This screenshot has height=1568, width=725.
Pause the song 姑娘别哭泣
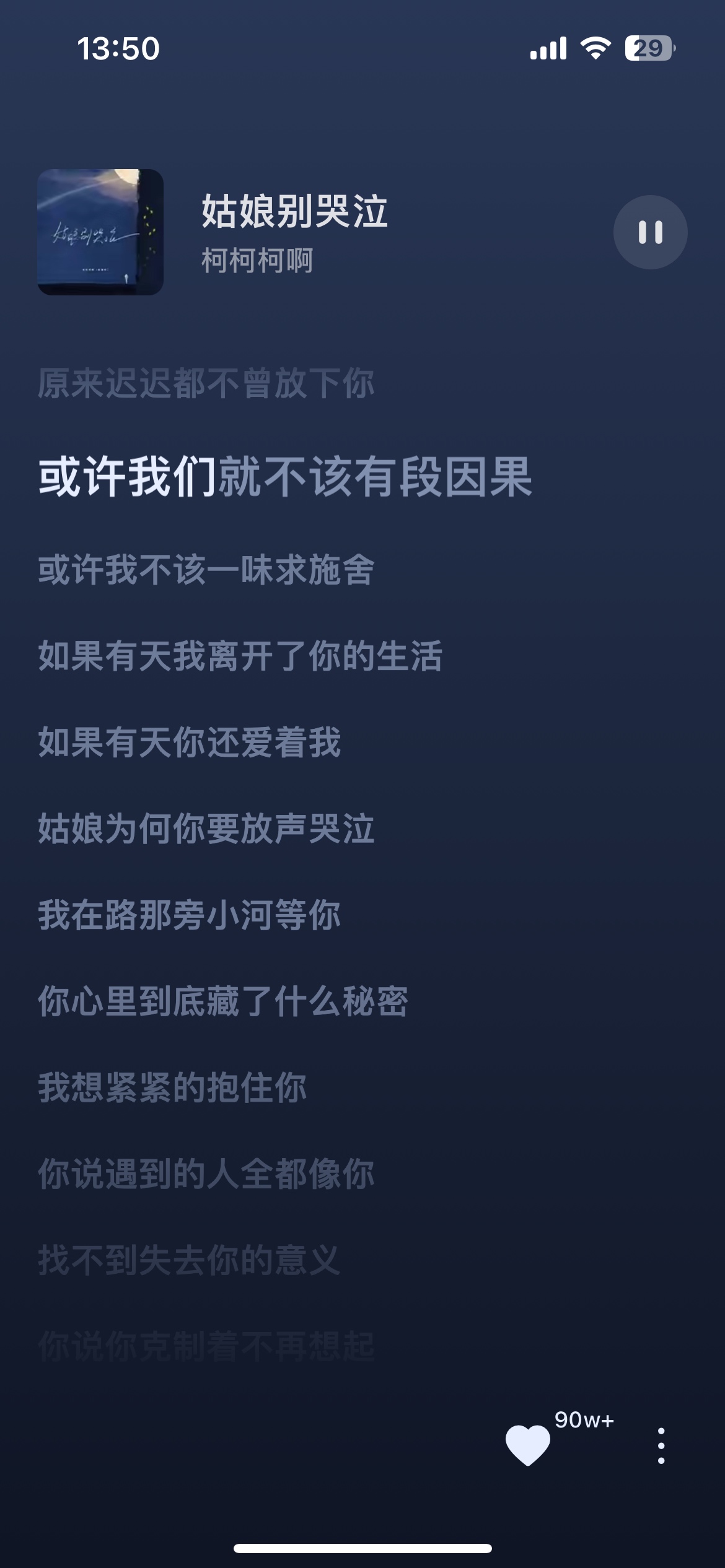click(650, 232)
